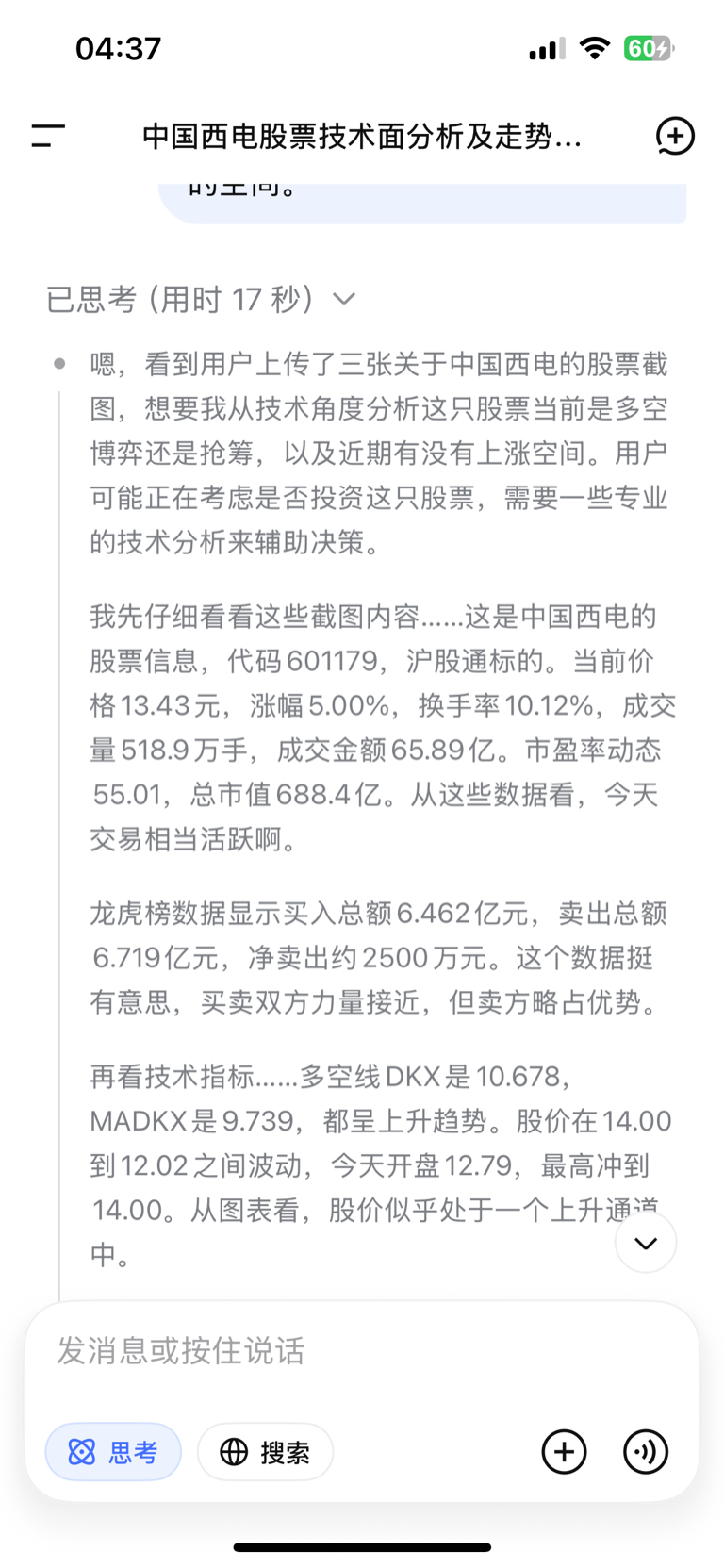This screenshot has width=724, height=1568.
Task: Enable the 搜索 web search mode
Action: 265,1452
